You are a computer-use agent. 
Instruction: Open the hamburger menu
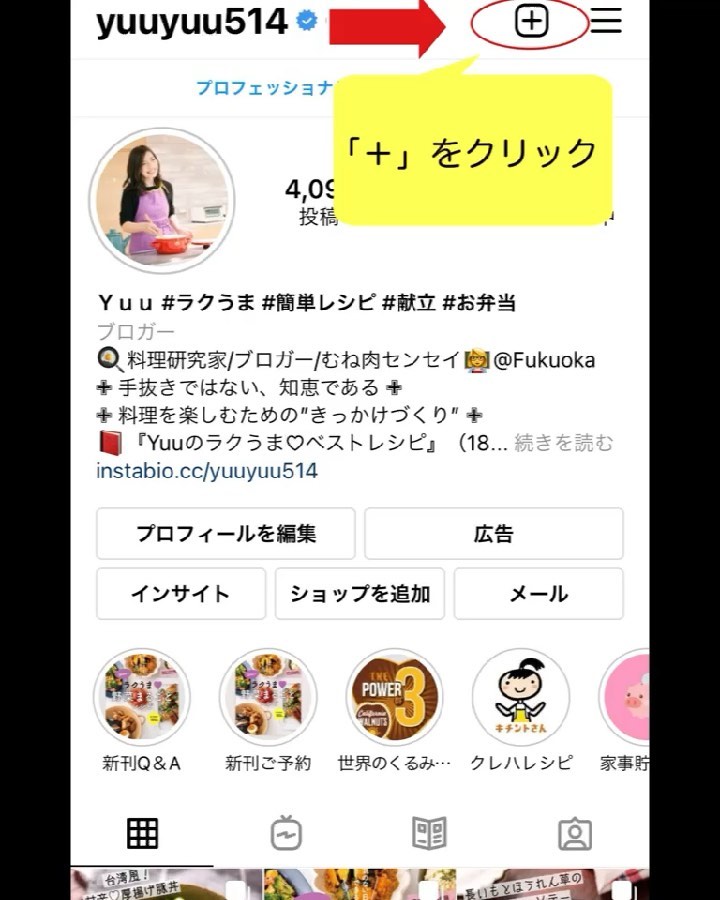click(x=606, y=22)
